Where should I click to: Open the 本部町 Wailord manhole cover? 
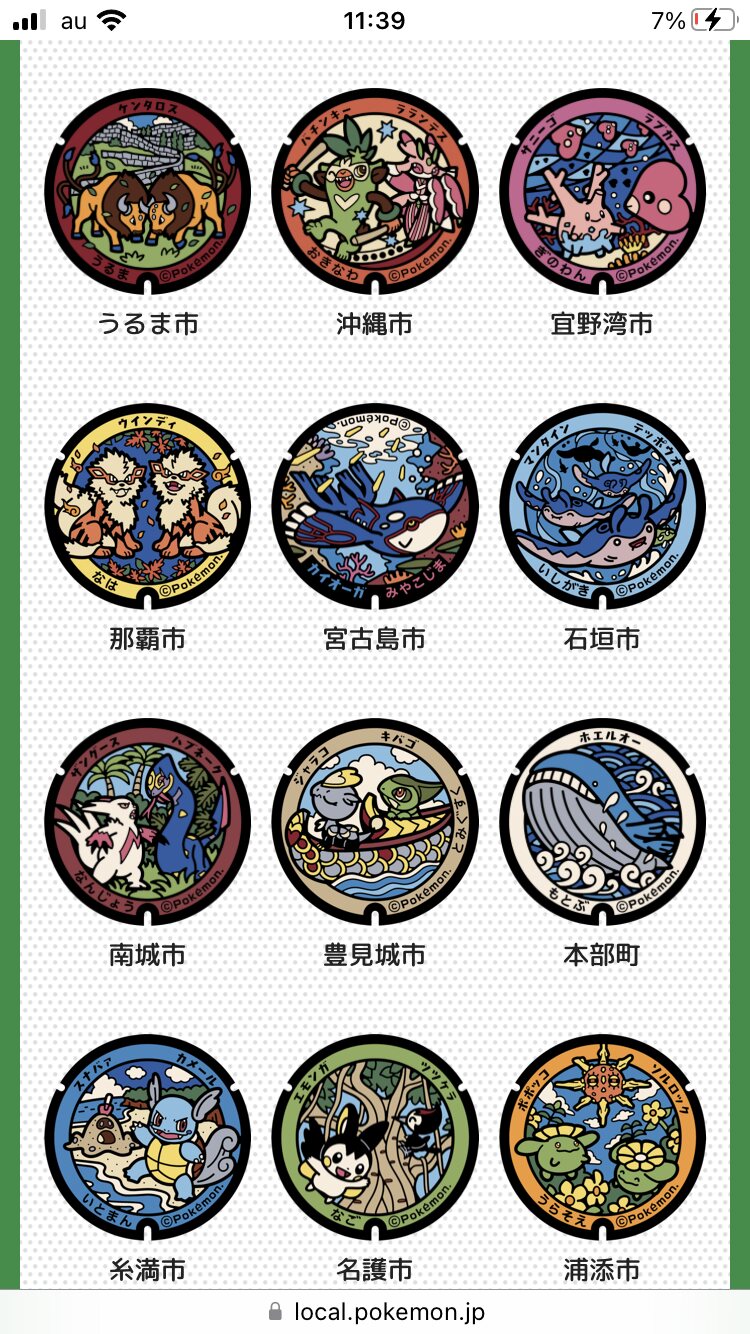pyautogui.click(x=602, y=822)
